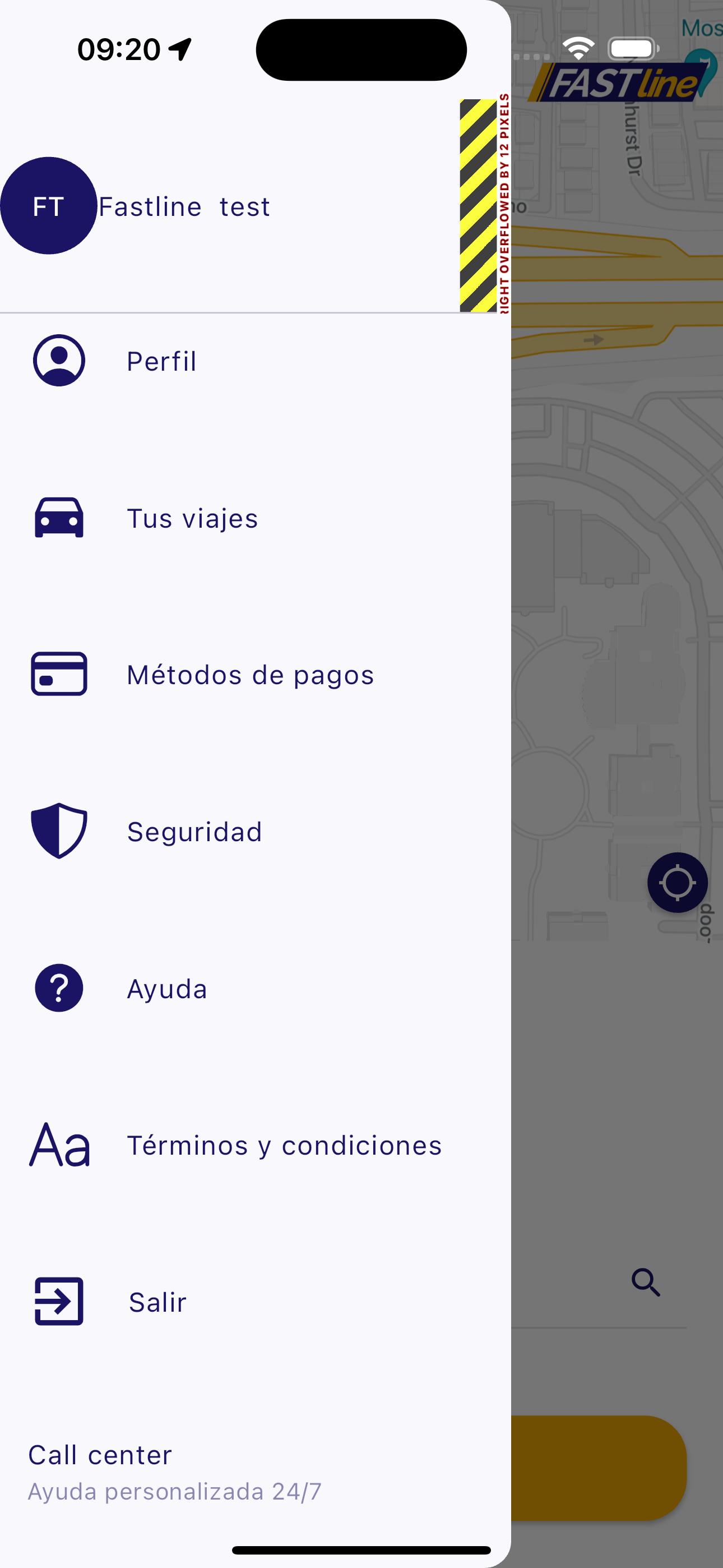Screen dimensions: 723x1568
Task: Center the map on my location
Action: tap(678, 883)
